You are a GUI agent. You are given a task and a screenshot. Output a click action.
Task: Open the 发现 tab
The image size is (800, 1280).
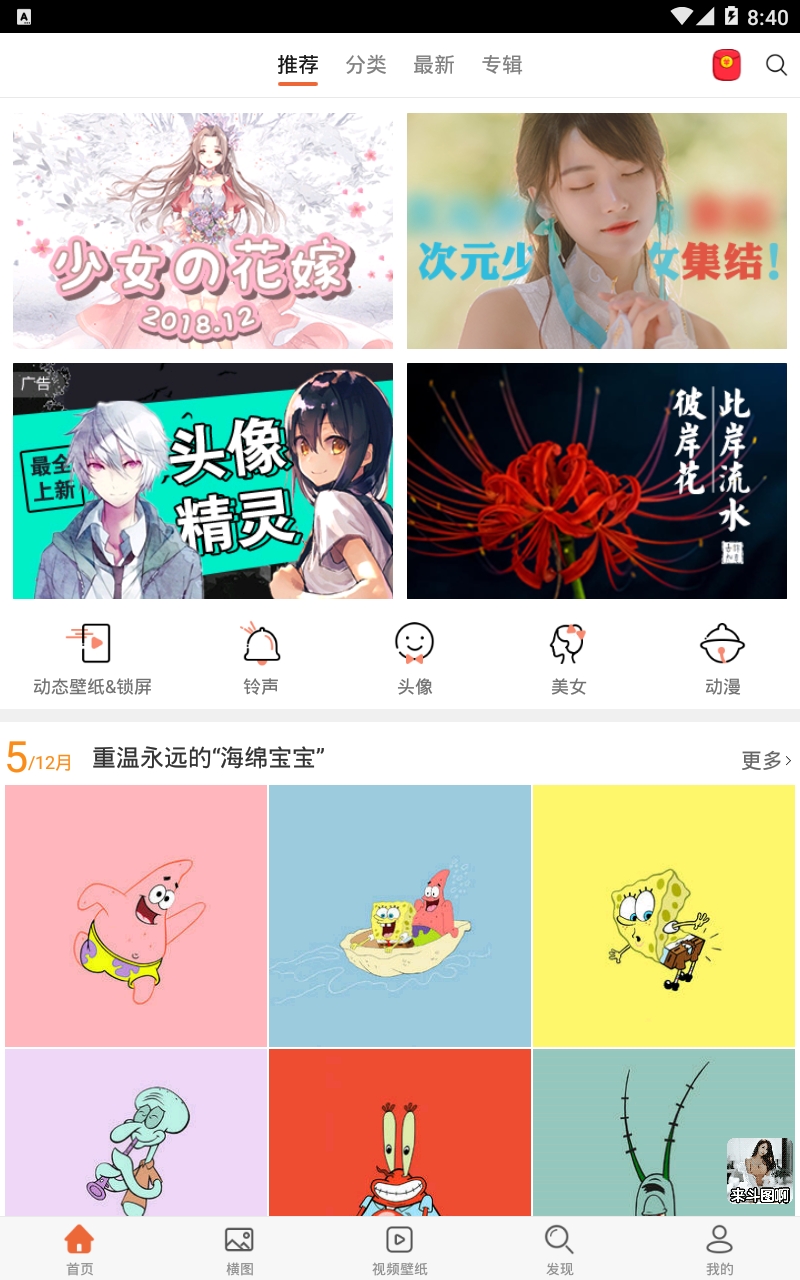[x=560, y=1250]
